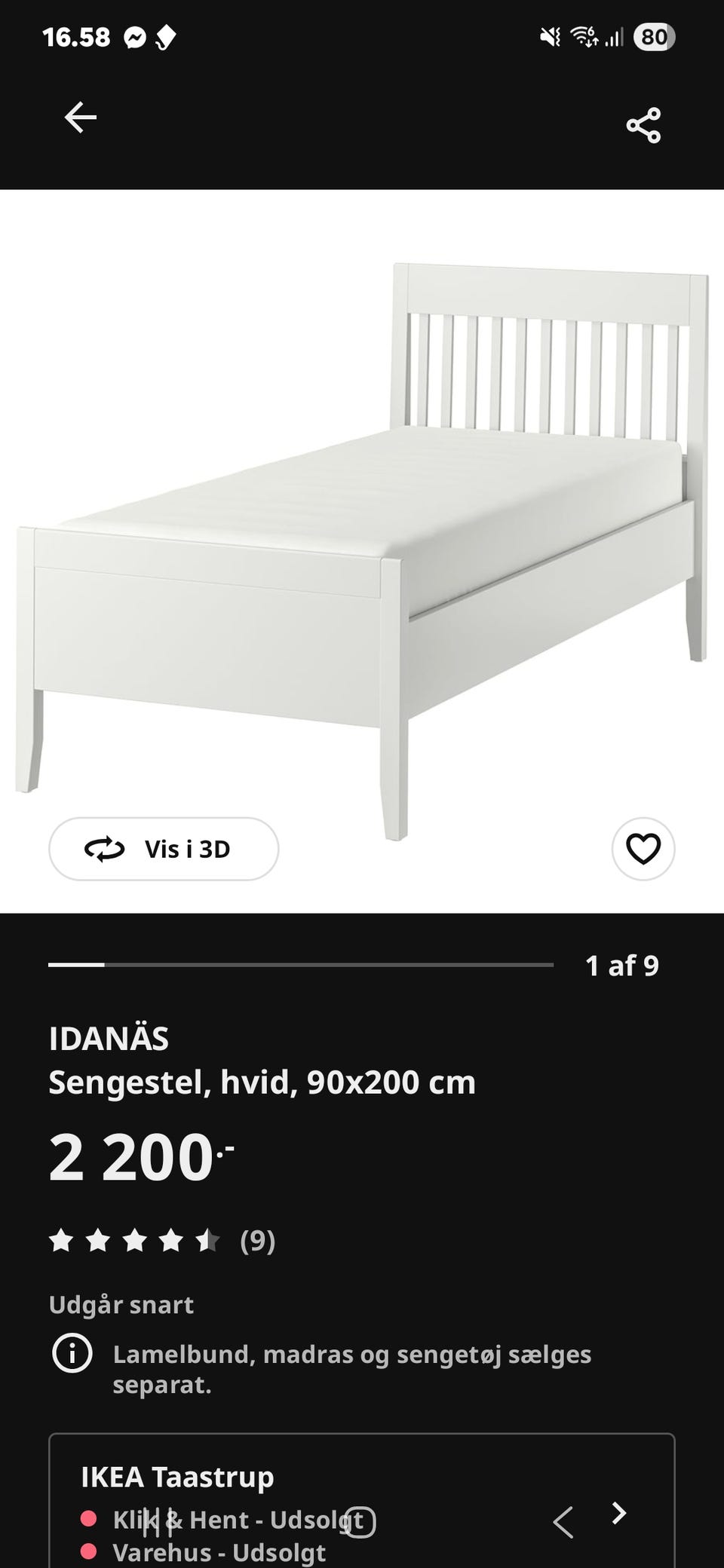Open IKEA Taastrup stock availability chevron
This screenshot has width=724, height=1568.
[619, 1513]
